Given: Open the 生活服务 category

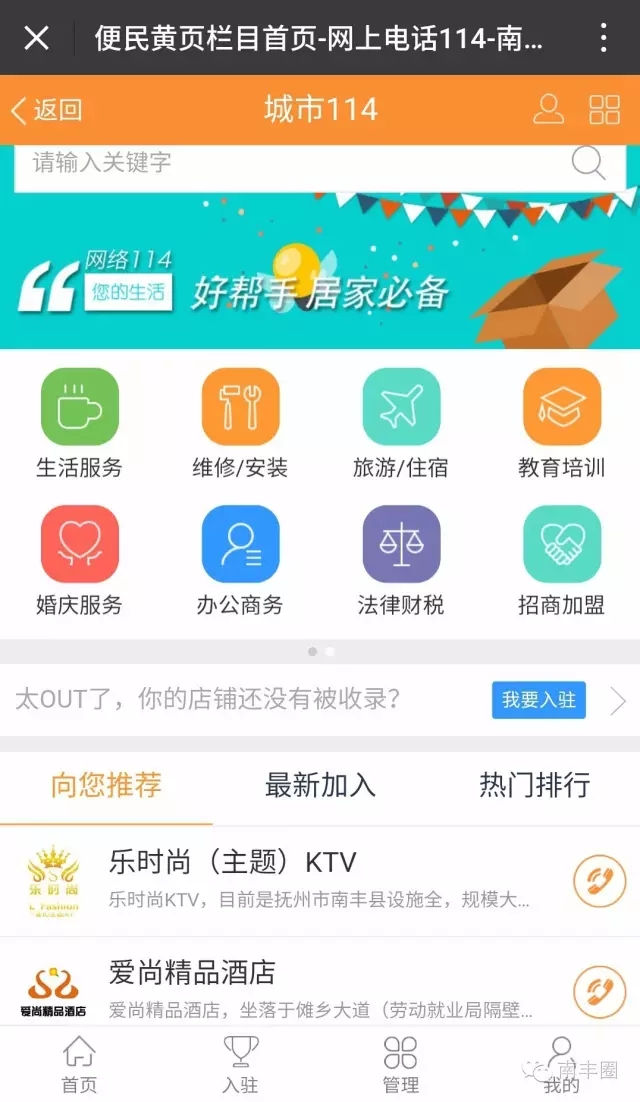Looking at the screenshot, I should click(79, 424).
